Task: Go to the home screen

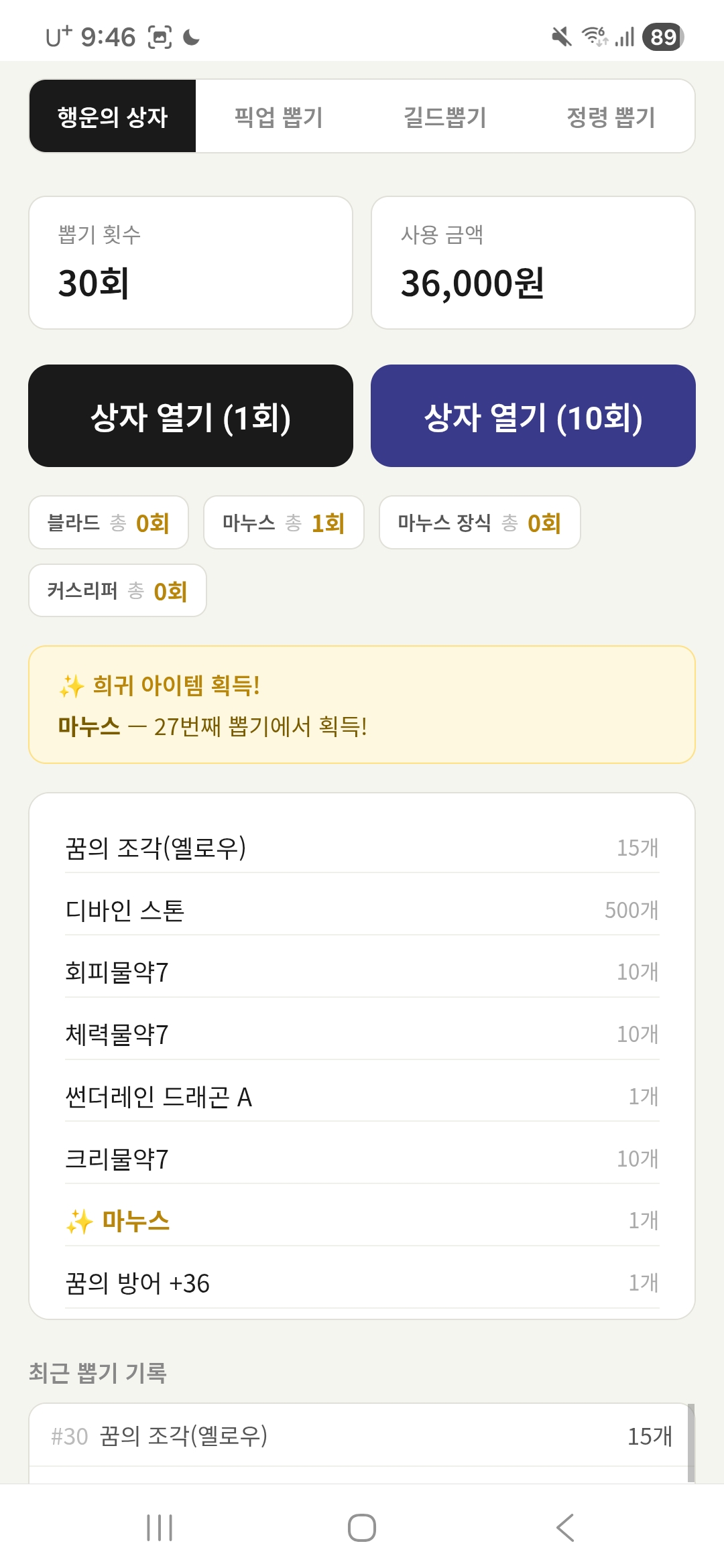Action: pyautogui.click(x=361, y=1528)
